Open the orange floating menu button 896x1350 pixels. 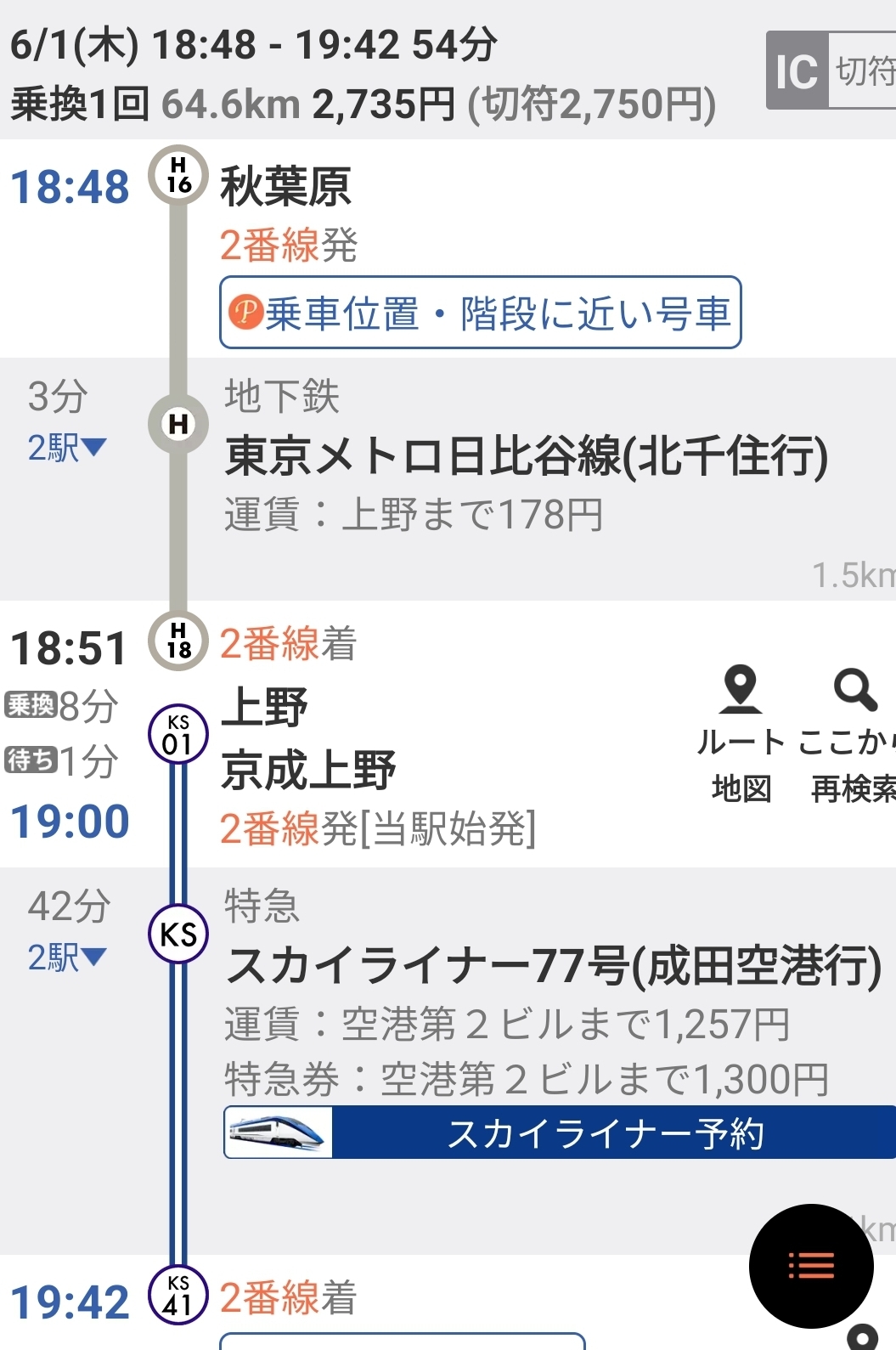click(x=811, y=1266)
